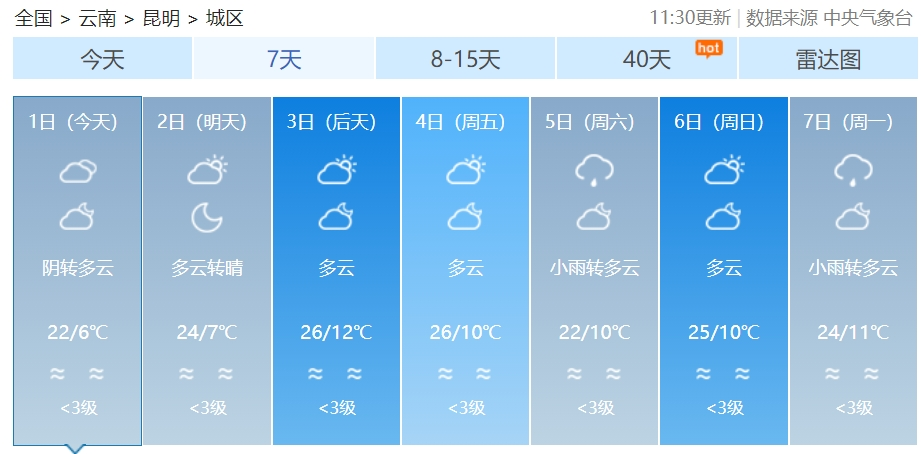
Task: Switch to the 40天 forecast tab
Action: point(647,59)
